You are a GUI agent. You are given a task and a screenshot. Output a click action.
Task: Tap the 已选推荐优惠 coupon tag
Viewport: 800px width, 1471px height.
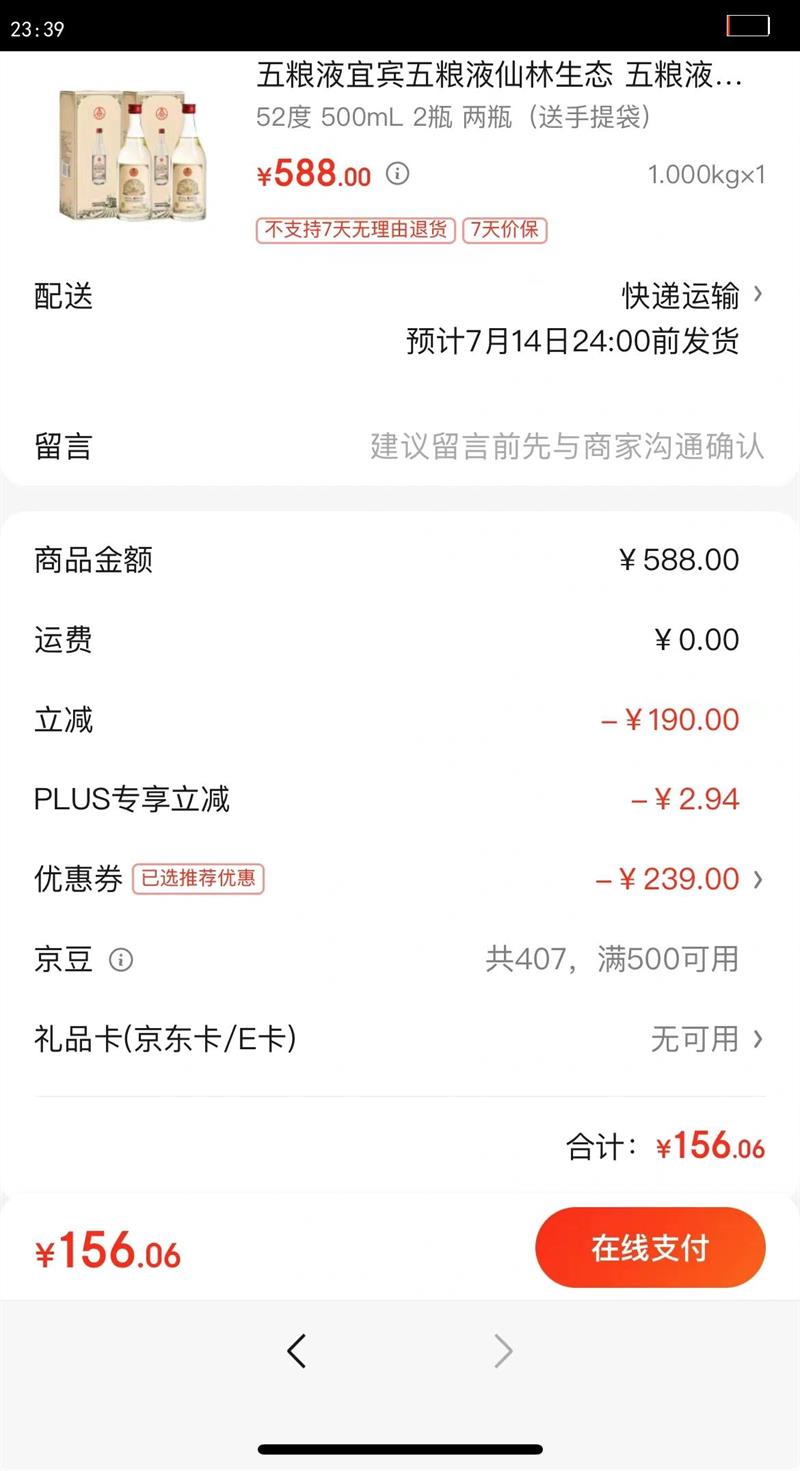(x=197, y=880)
